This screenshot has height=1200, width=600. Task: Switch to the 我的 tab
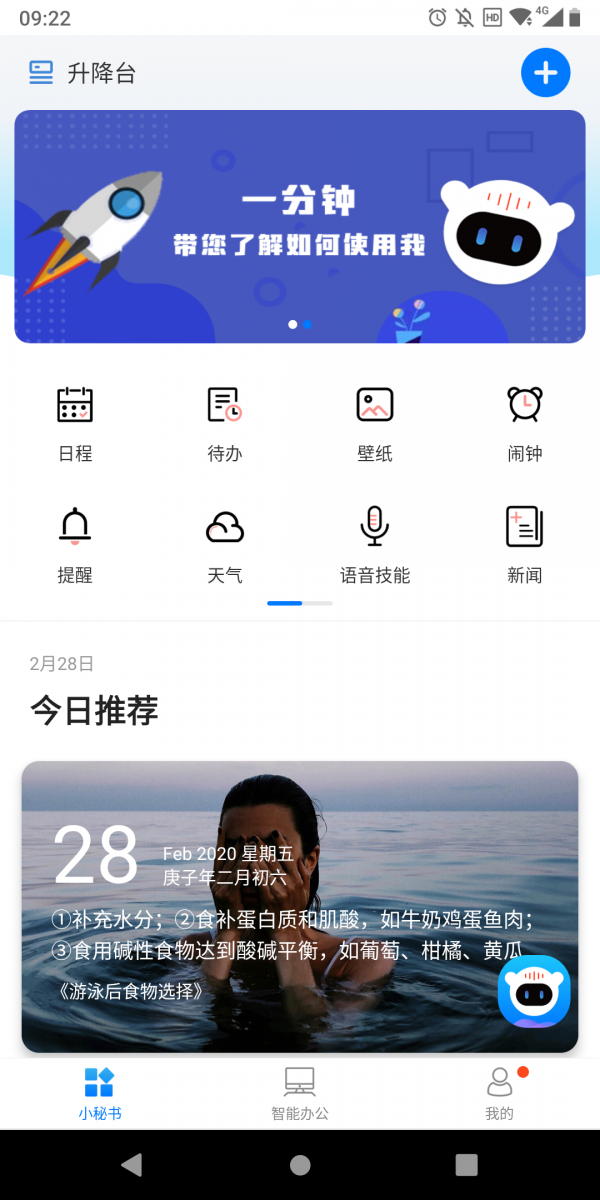(499, 1093)
